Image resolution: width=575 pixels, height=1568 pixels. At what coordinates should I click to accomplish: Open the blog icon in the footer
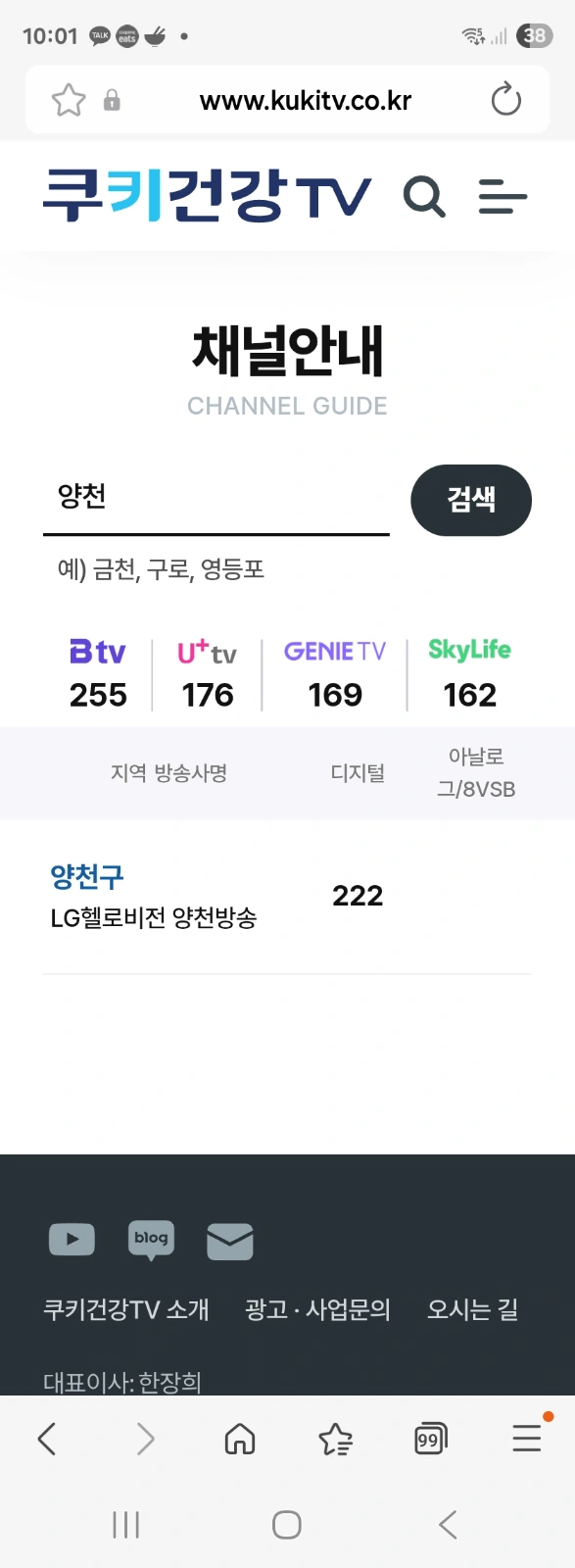click(x=151, y=1240)
